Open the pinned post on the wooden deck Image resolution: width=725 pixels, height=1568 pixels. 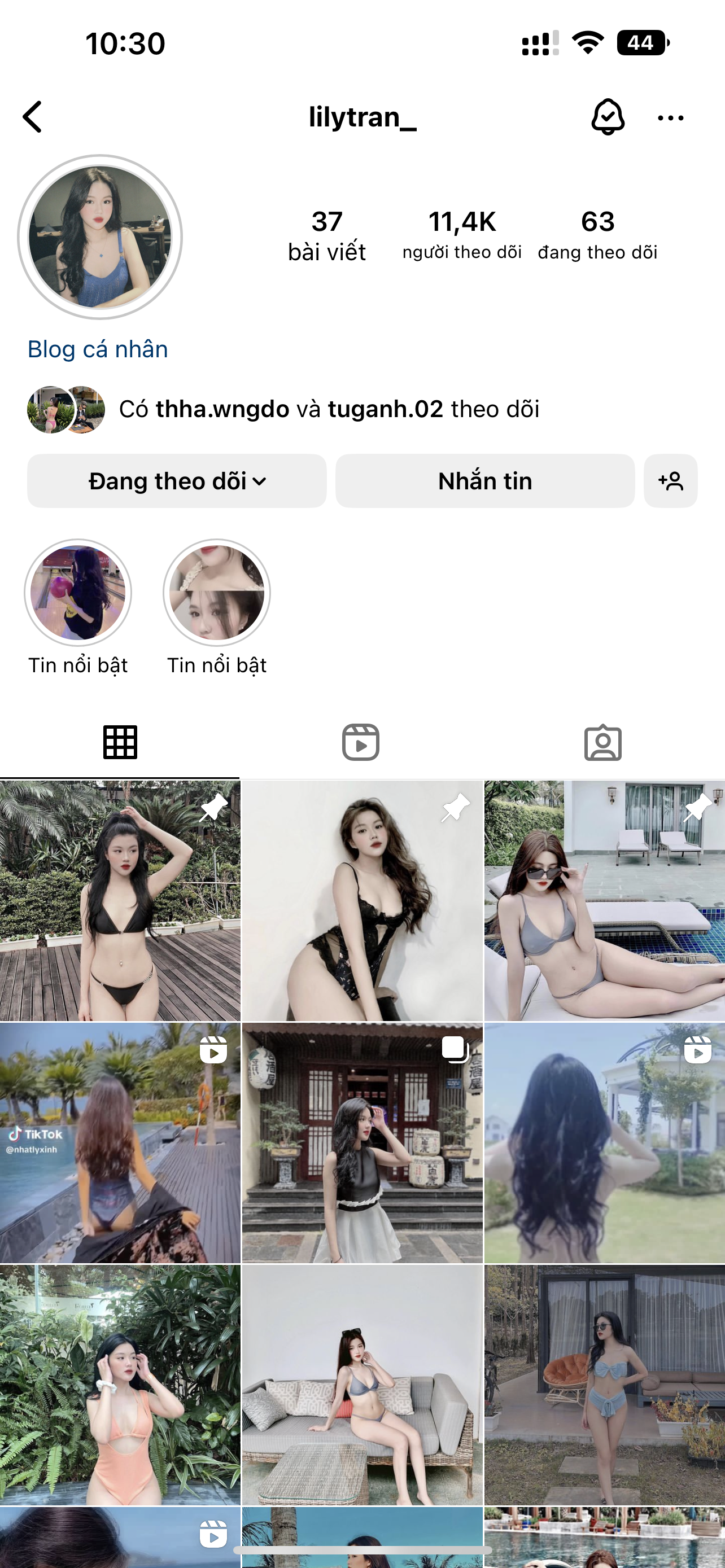tap(120, 901)
